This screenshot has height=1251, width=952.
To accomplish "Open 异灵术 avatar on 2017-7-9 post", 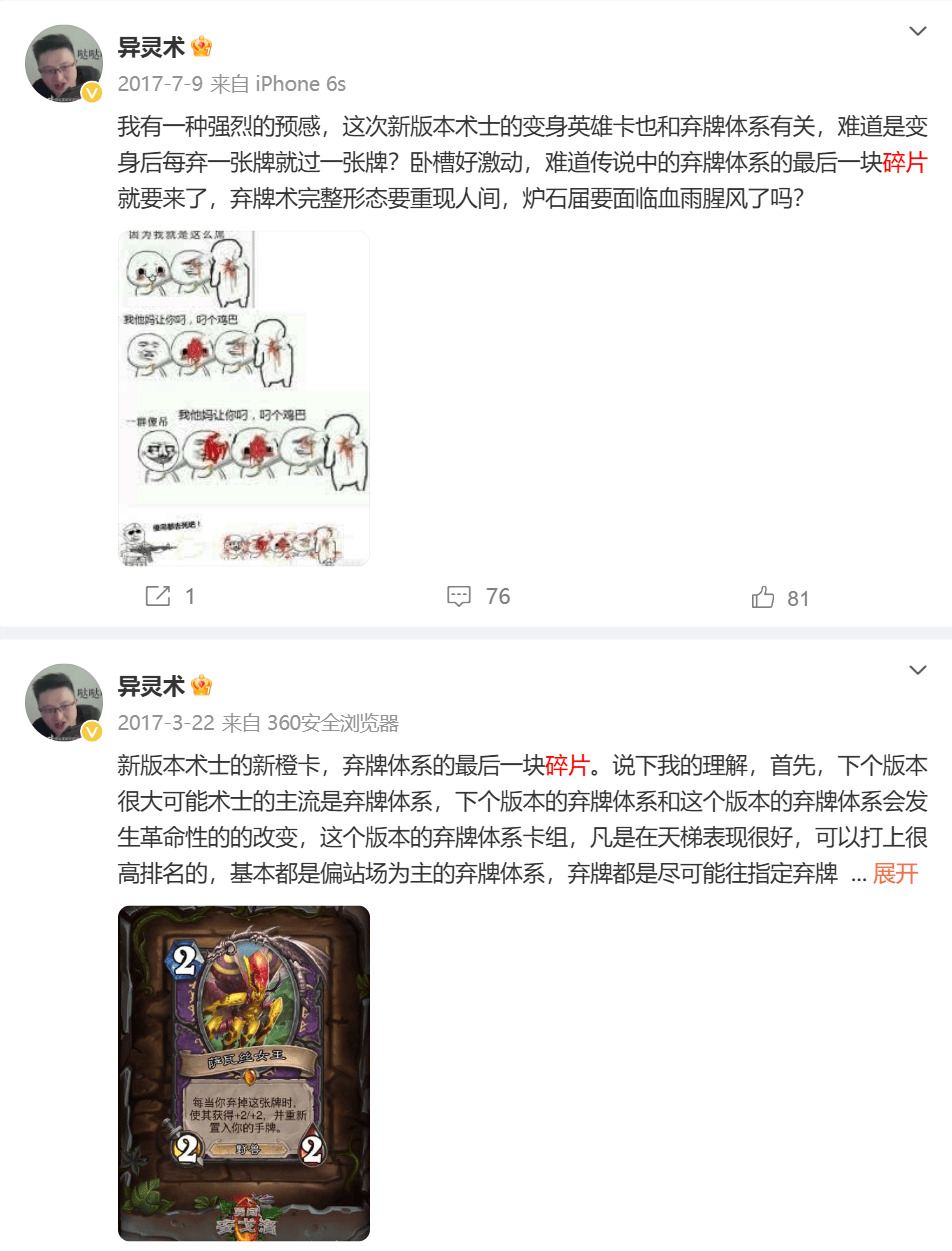I will pyautogui.click(x=63, y=64).
